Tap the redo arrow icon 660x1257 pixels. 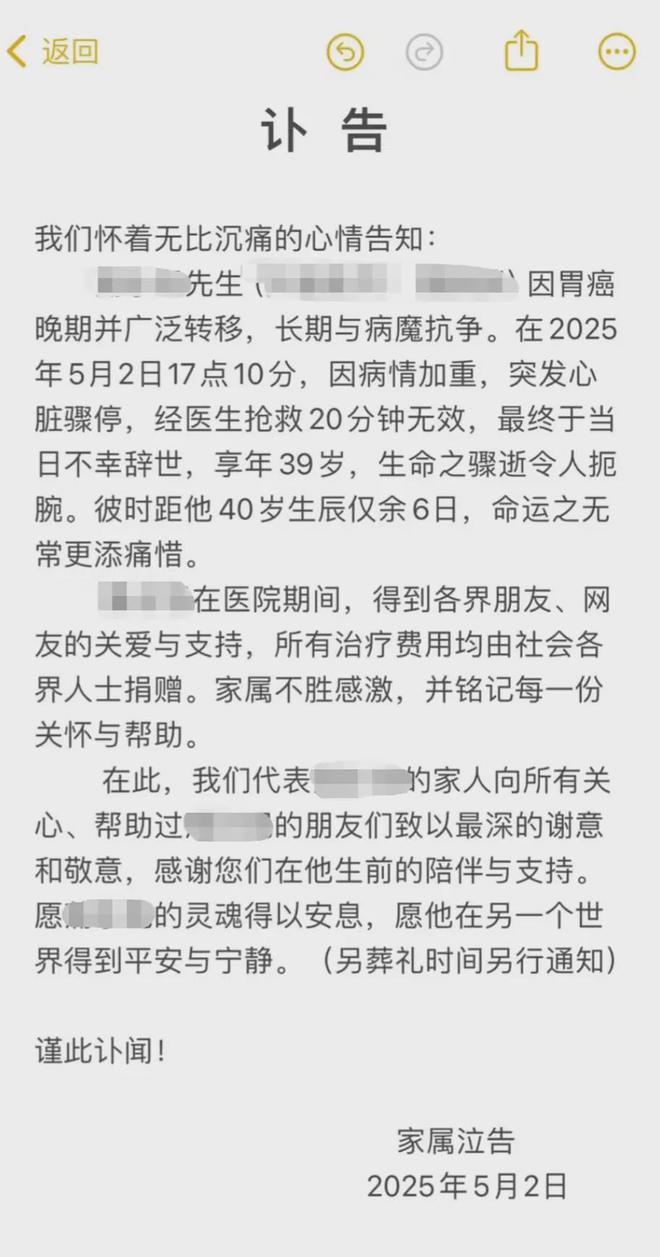pyautogui.click(x=424, y=51)
